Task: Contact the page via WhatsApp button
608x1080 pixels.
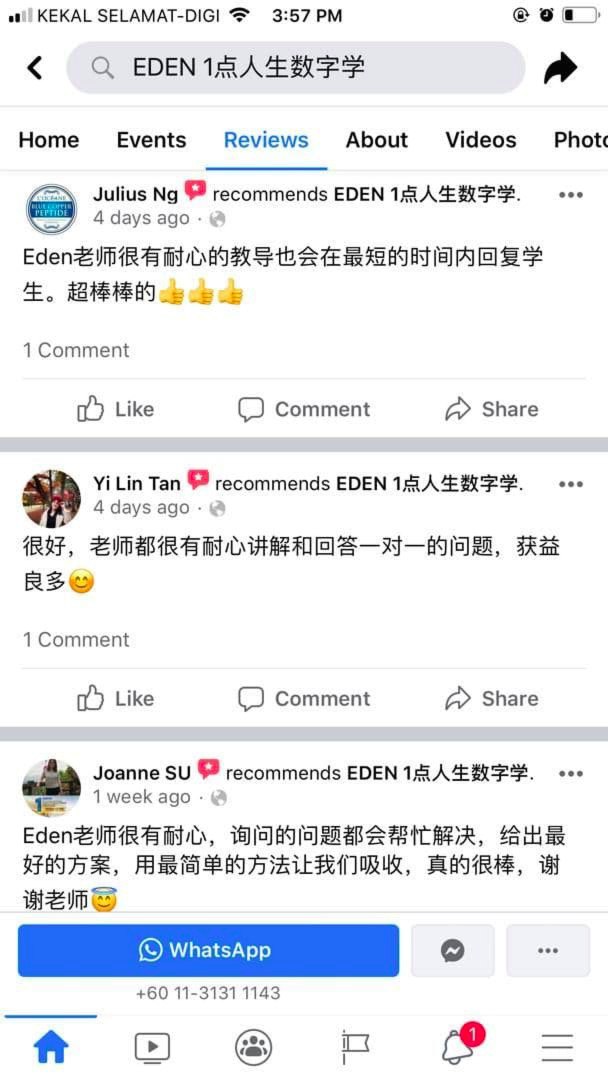Action: (x=209, y=951)
